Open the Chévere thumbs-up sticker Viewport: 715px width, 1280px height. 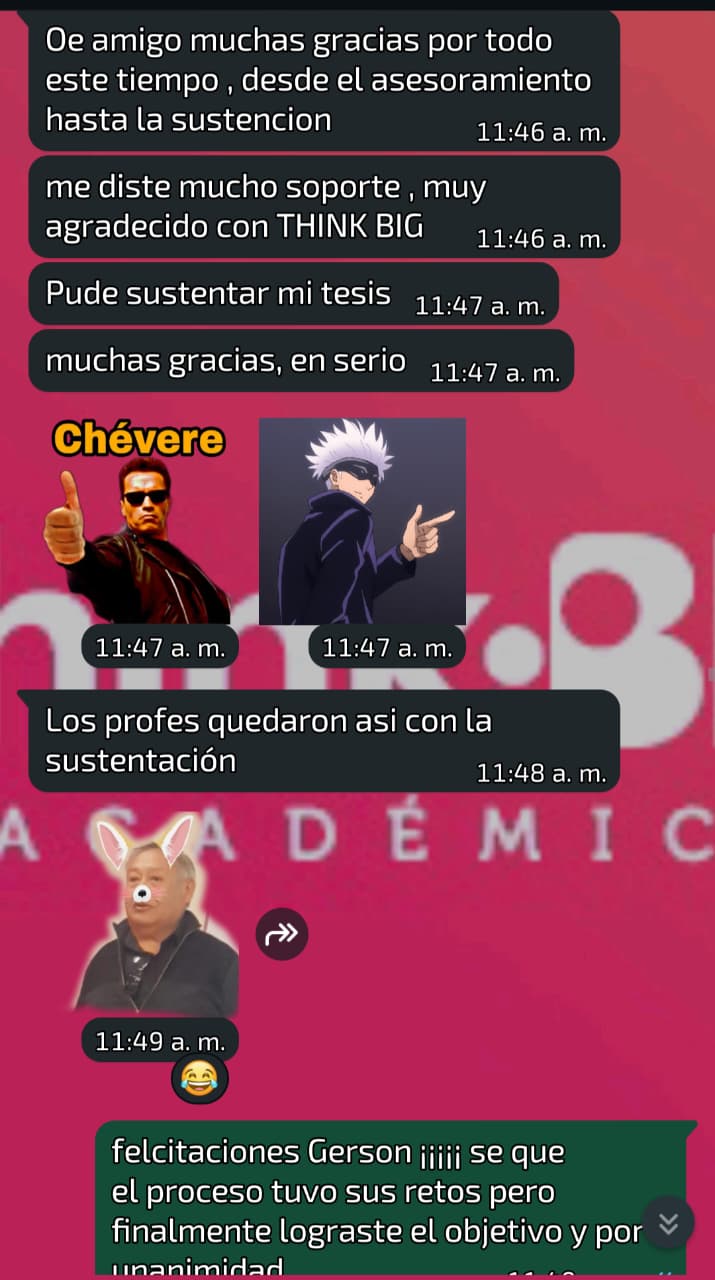click(x=139, y=520)
